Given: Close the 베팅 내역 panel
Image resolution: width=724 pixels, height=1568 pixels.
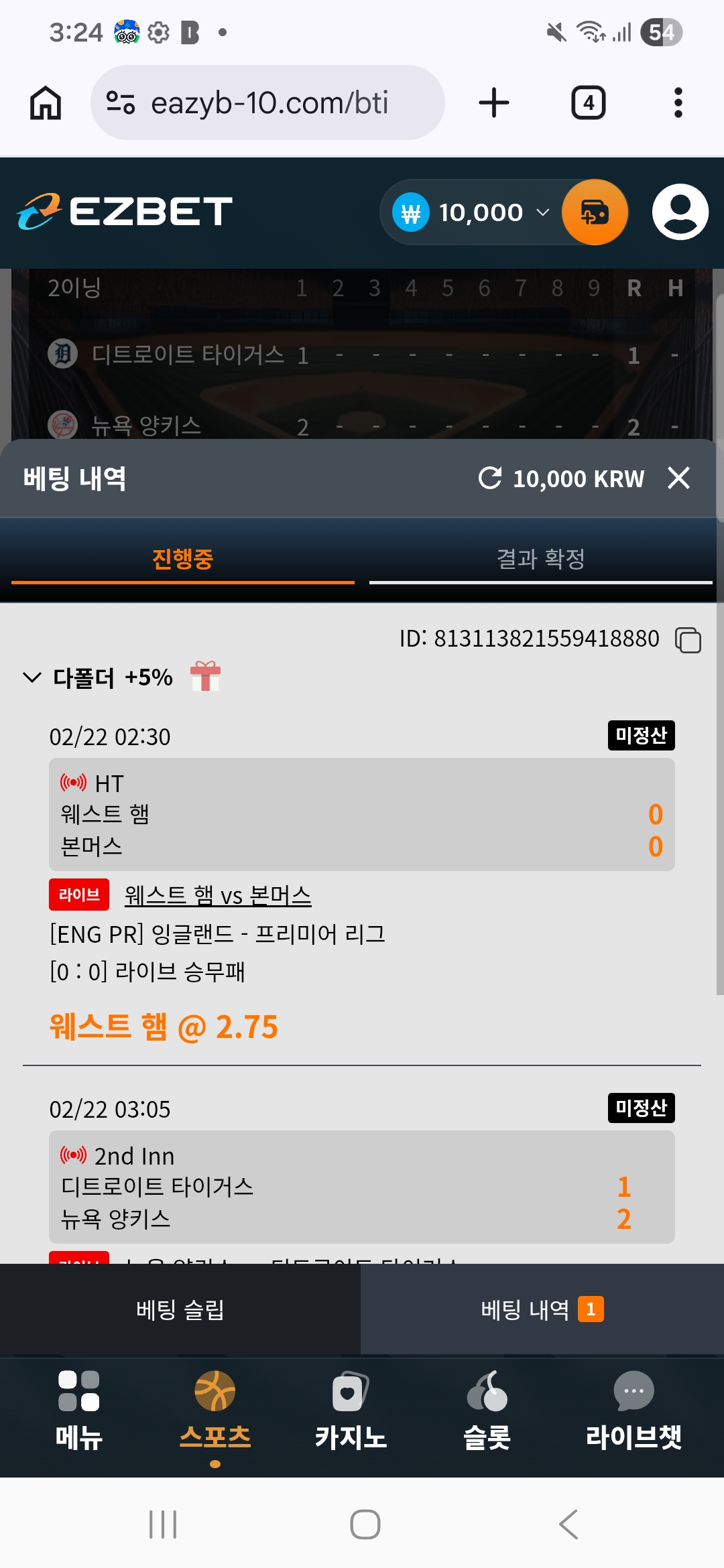Looking at the screenshot, I should 678,478.
